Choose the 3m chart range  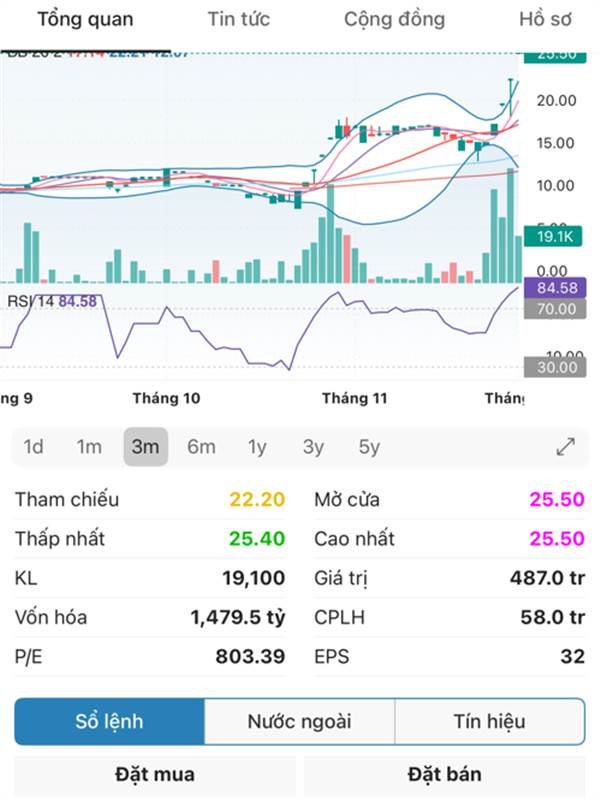point(146,447)
